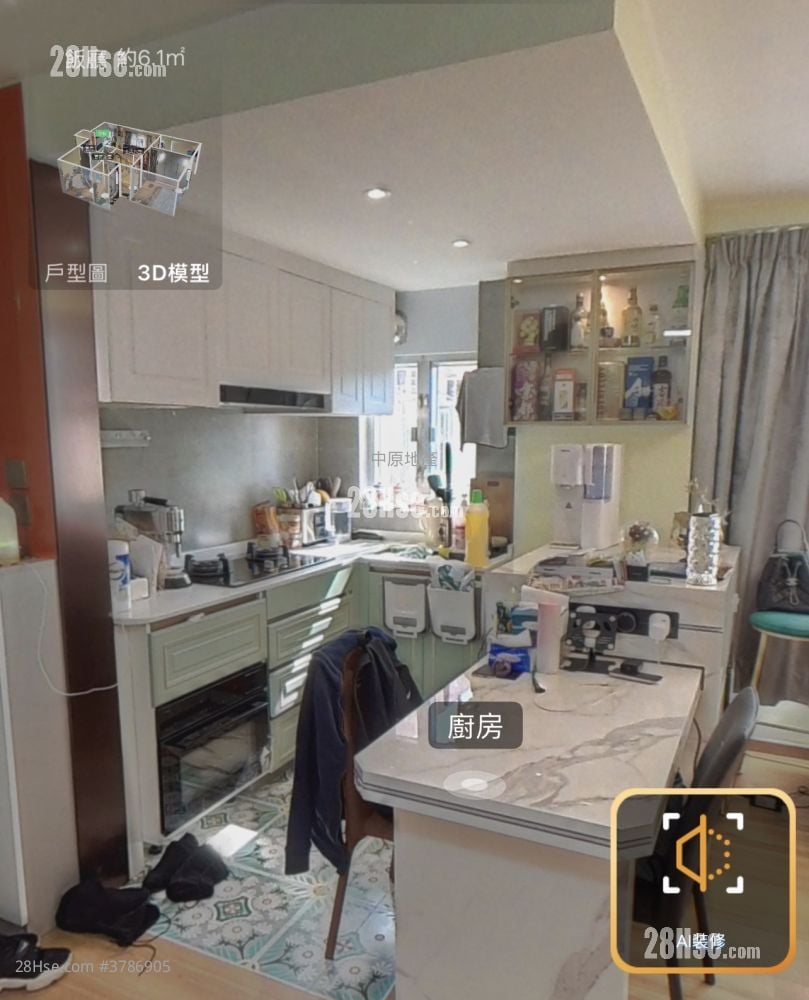The height and width of the screenshot is (1000, 809).
Task: Jump to the 廚房 kitchen hotspot
Action: pyautogui.click(x=475, y=726)
